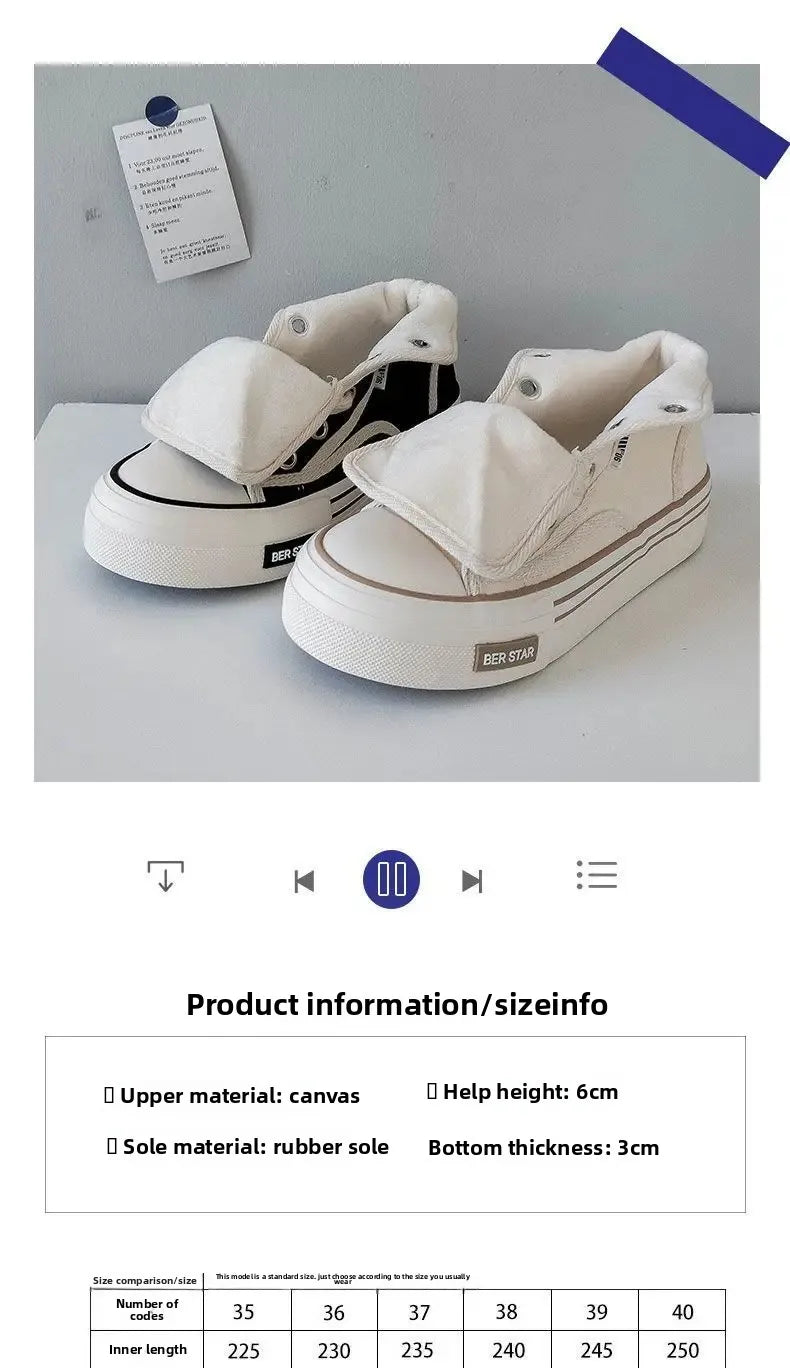Click the Product information/sizeinfo heading
The image size is (790, 1368).
point(396,1004)
